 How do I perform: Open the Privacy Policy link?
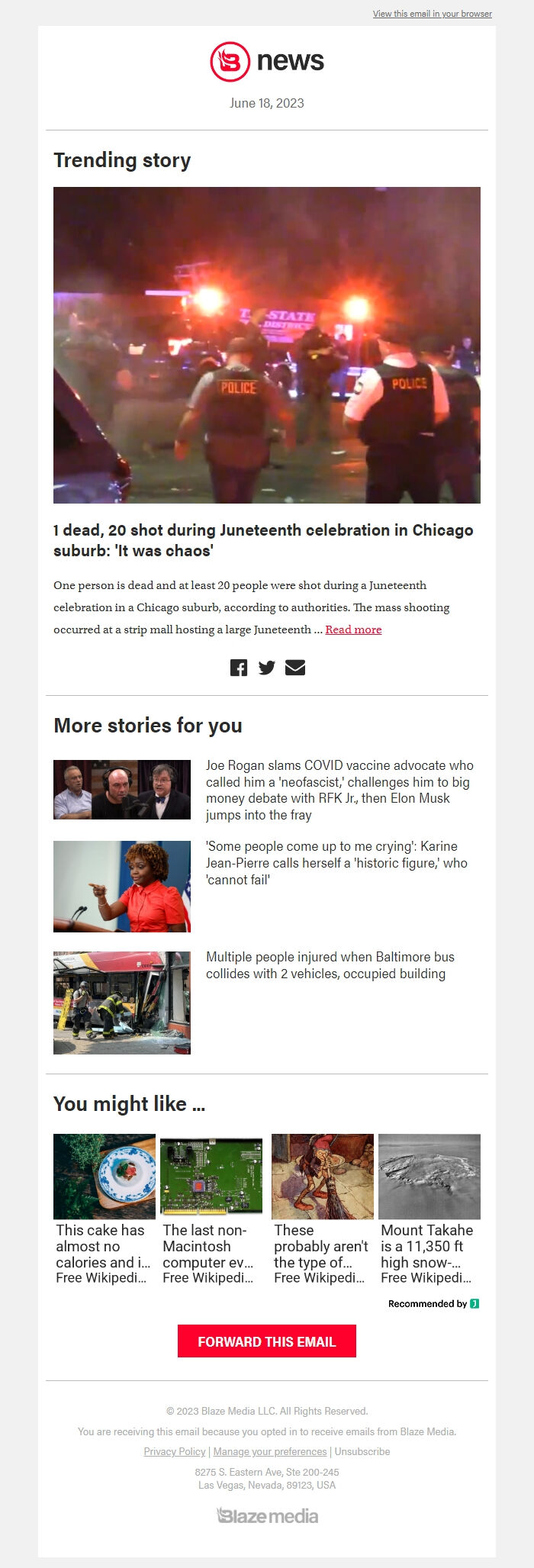tap(175, 1451)
